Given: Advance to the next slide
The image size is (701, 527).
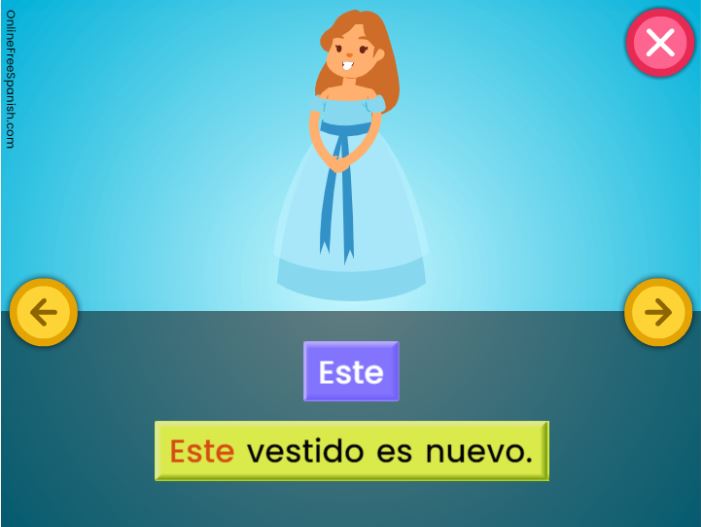Looking at the screenshot, I should tap(658, 313).
